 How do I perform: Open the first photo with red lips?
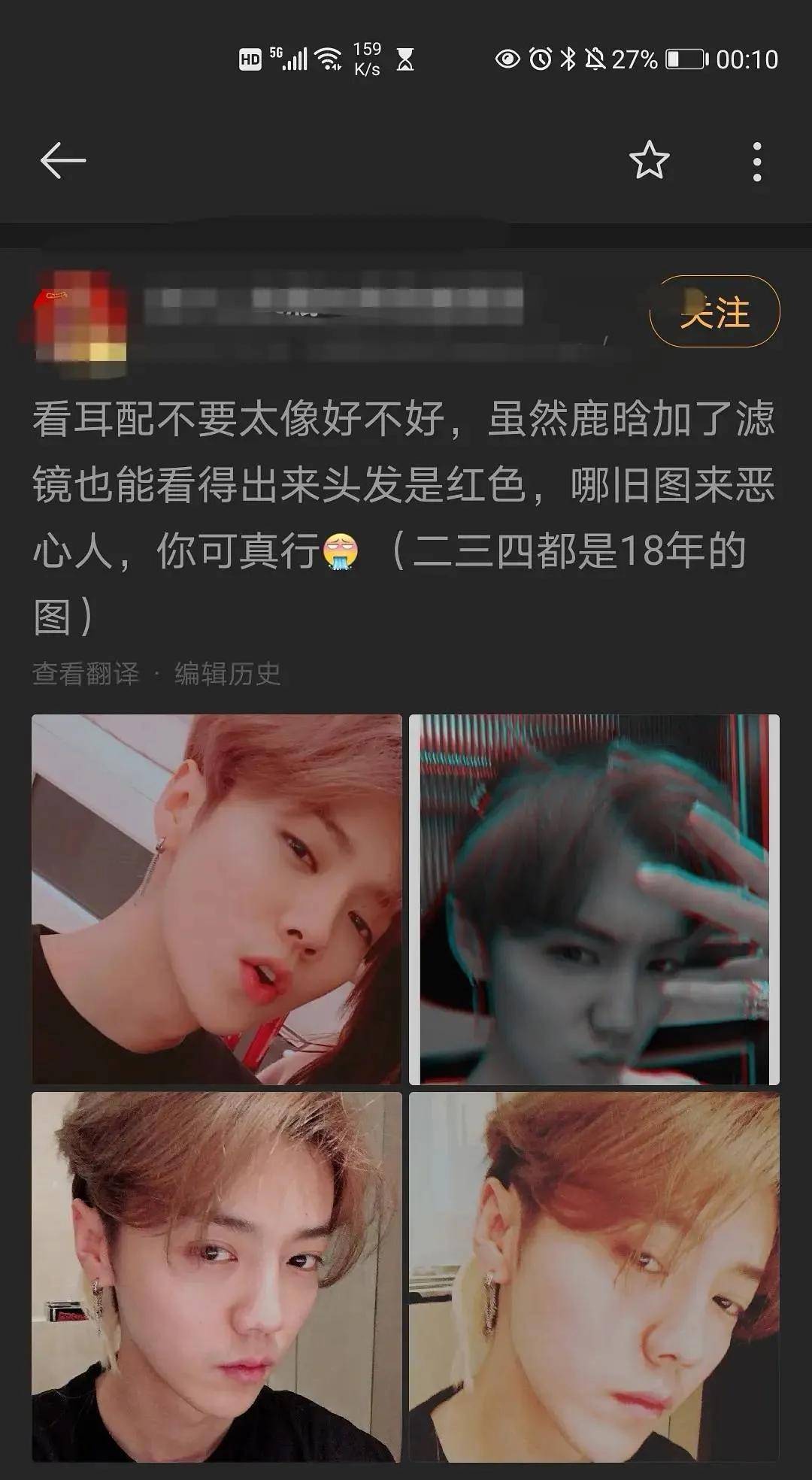[217, 899]
